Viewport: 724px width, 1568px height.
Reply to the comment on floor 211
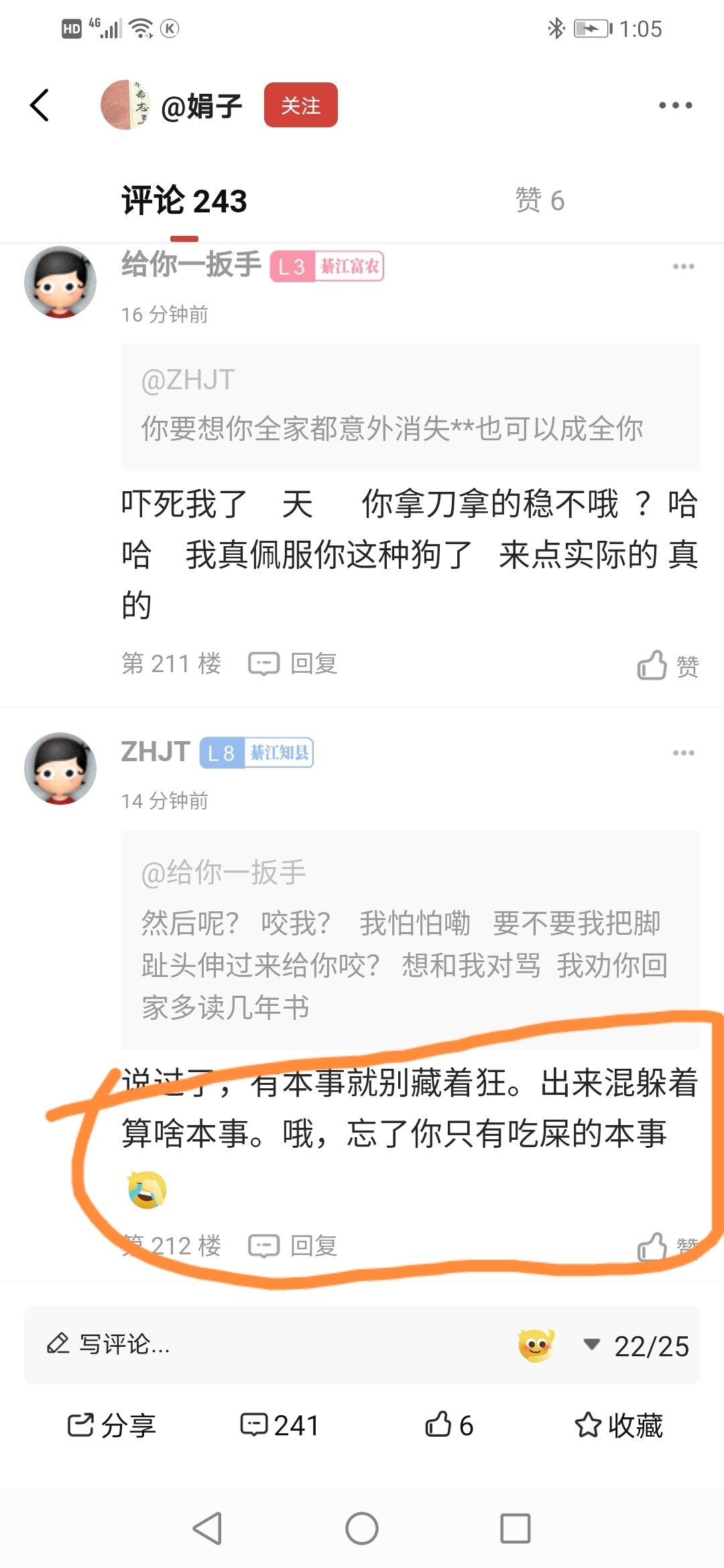[x=294, y=664]
